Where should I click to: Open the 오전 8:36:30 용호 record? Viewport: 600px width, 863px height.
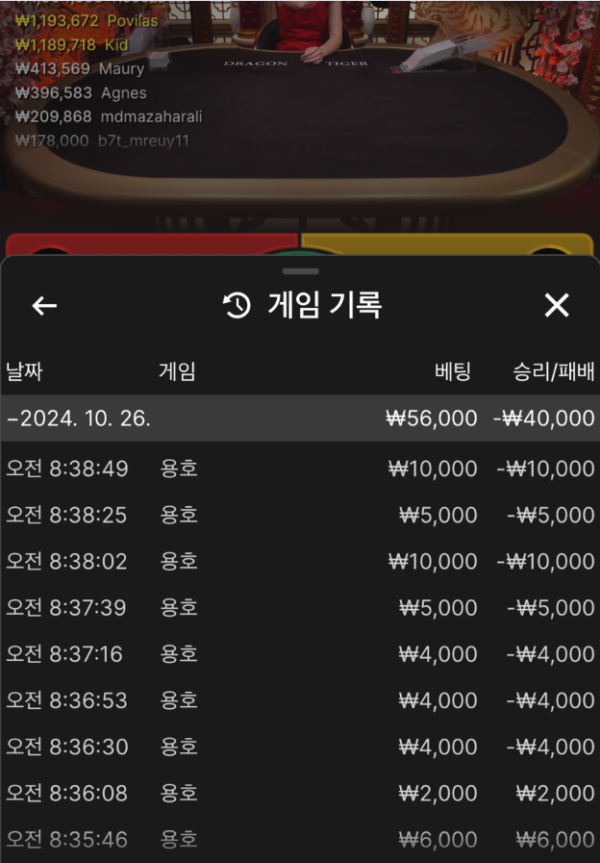[x=300, y=747]
